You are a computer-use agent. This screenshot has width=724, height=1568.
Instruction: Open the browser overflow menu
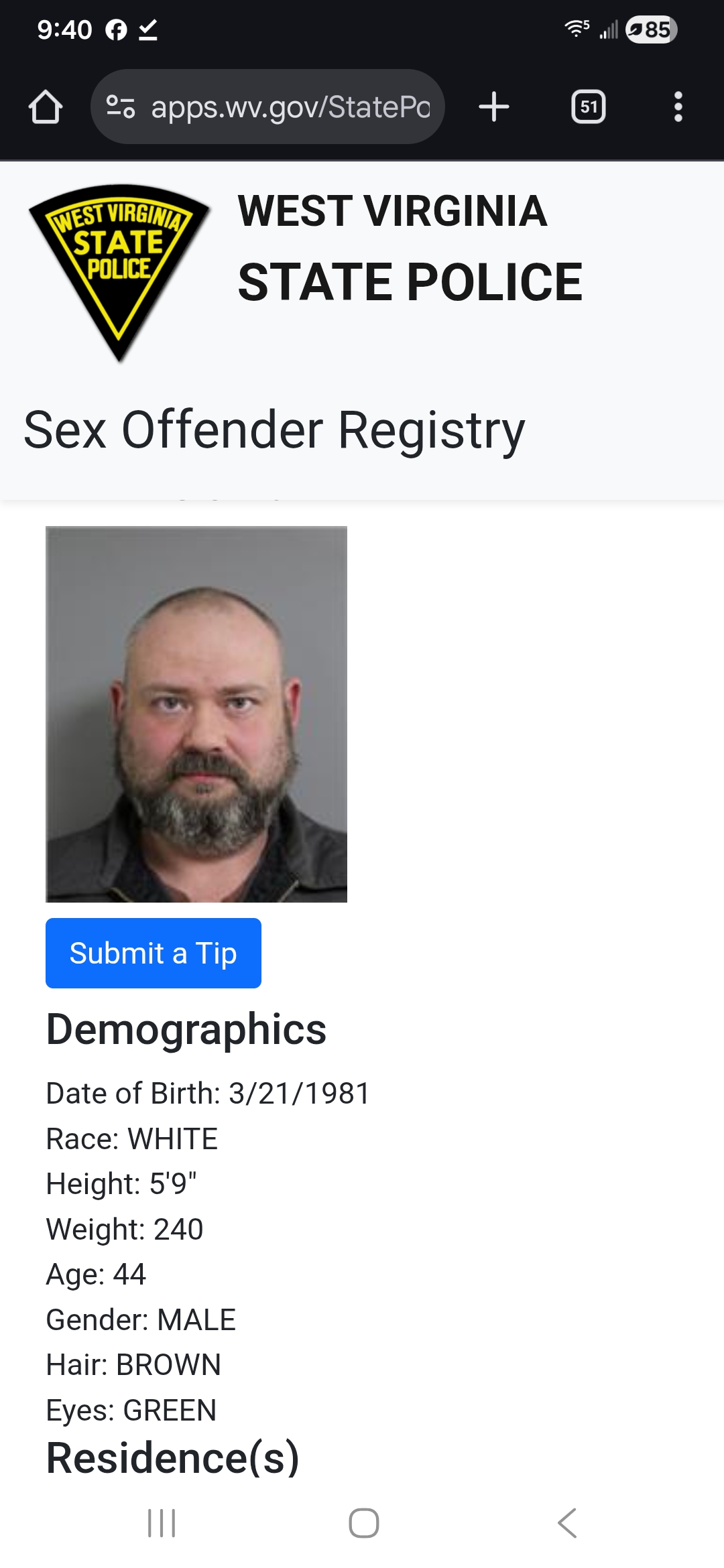678,107
